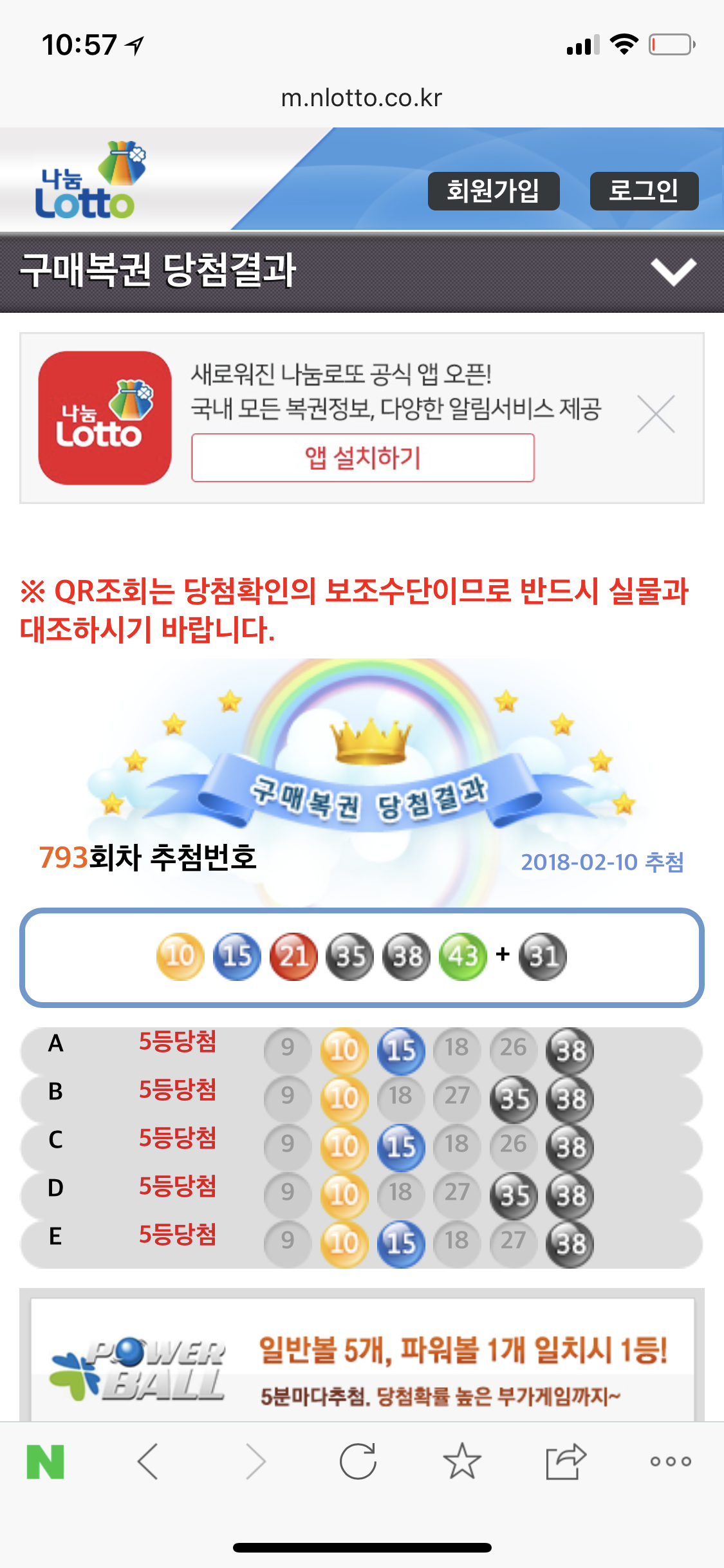The image size is (724, 1568).
Task: Dismiss the 나눔로또 app banner
Action: coord(656,414)
